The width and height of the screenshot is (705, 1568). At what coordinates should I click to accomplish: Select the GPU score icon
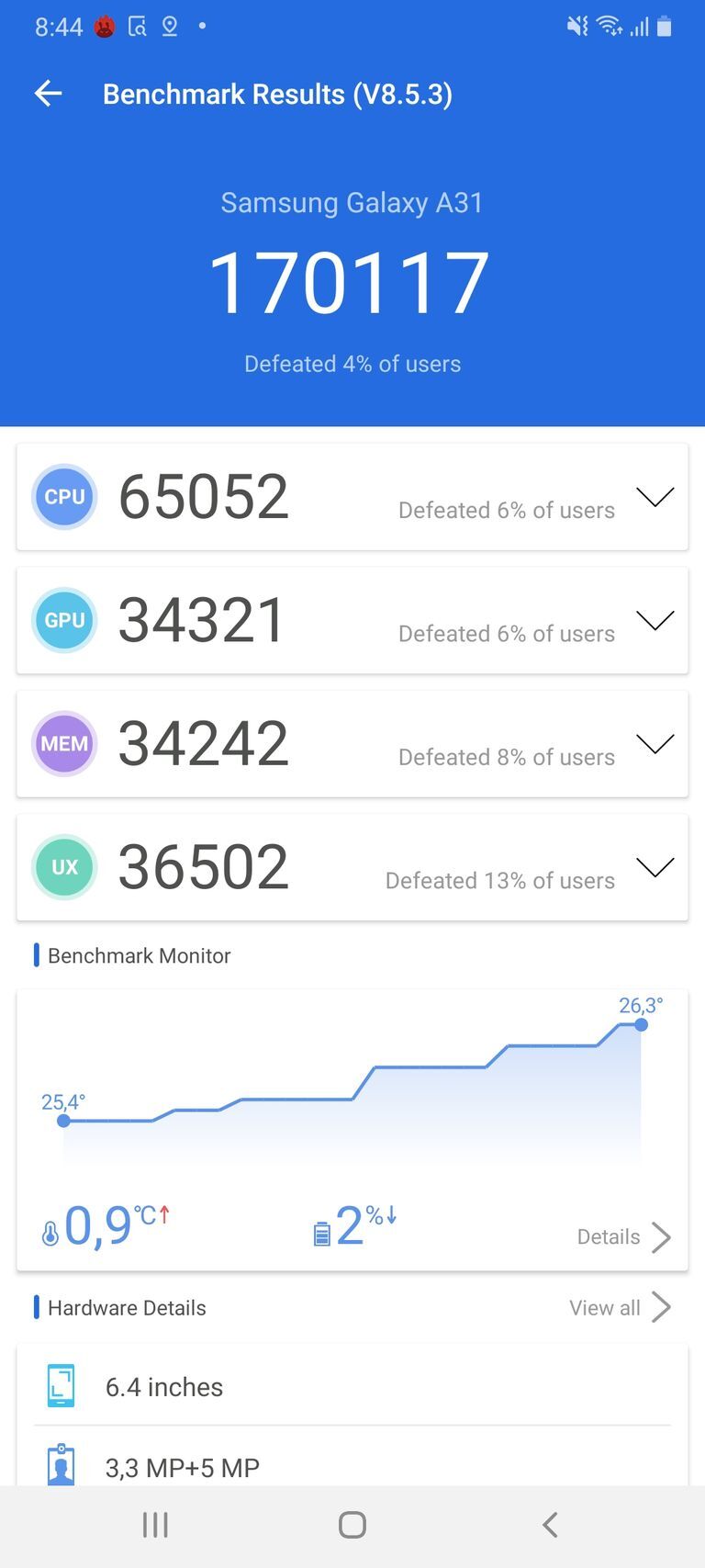point(64,620)
